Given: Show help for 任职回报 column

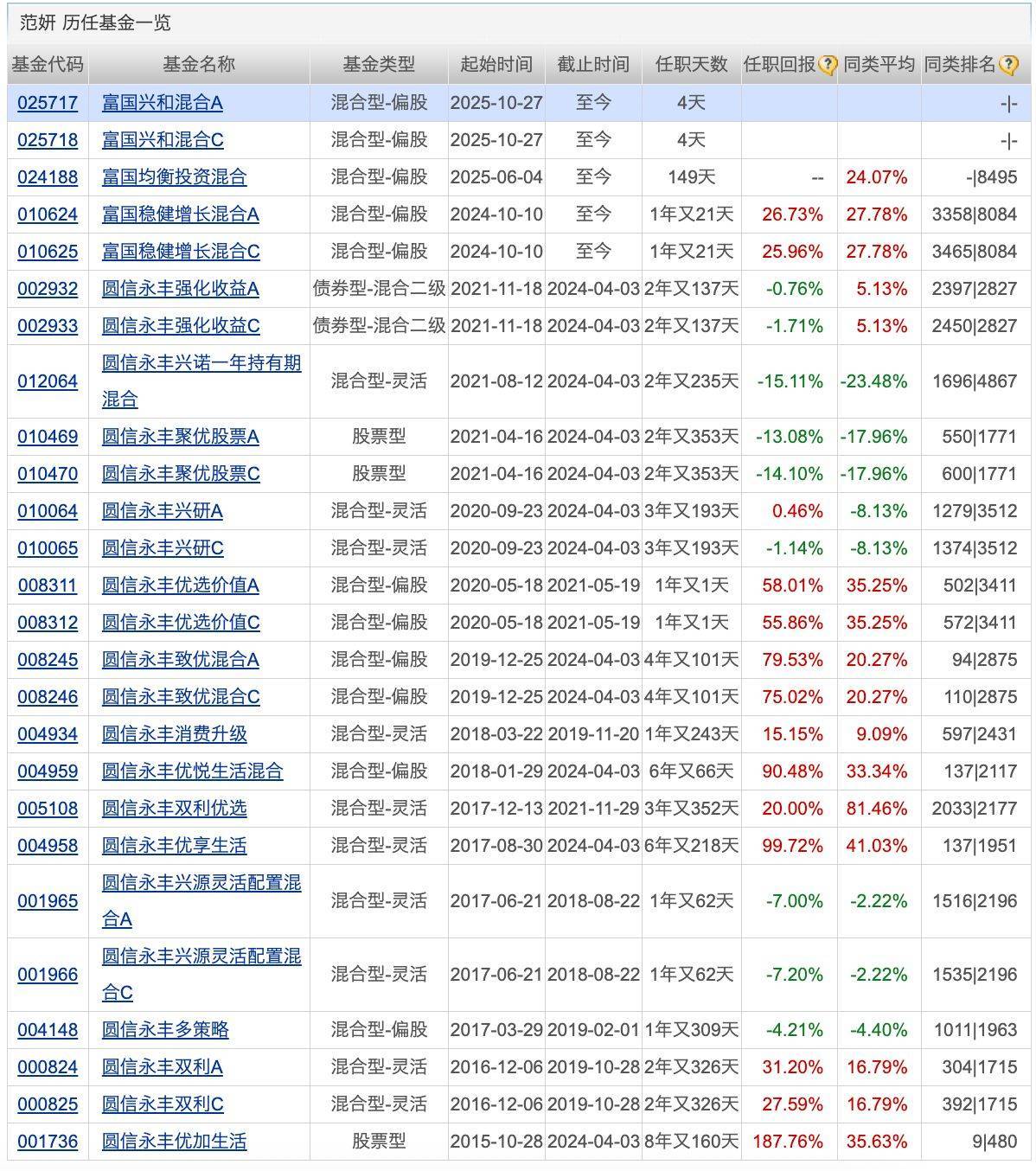Looking at the screenshot, I should click(828, 65).
